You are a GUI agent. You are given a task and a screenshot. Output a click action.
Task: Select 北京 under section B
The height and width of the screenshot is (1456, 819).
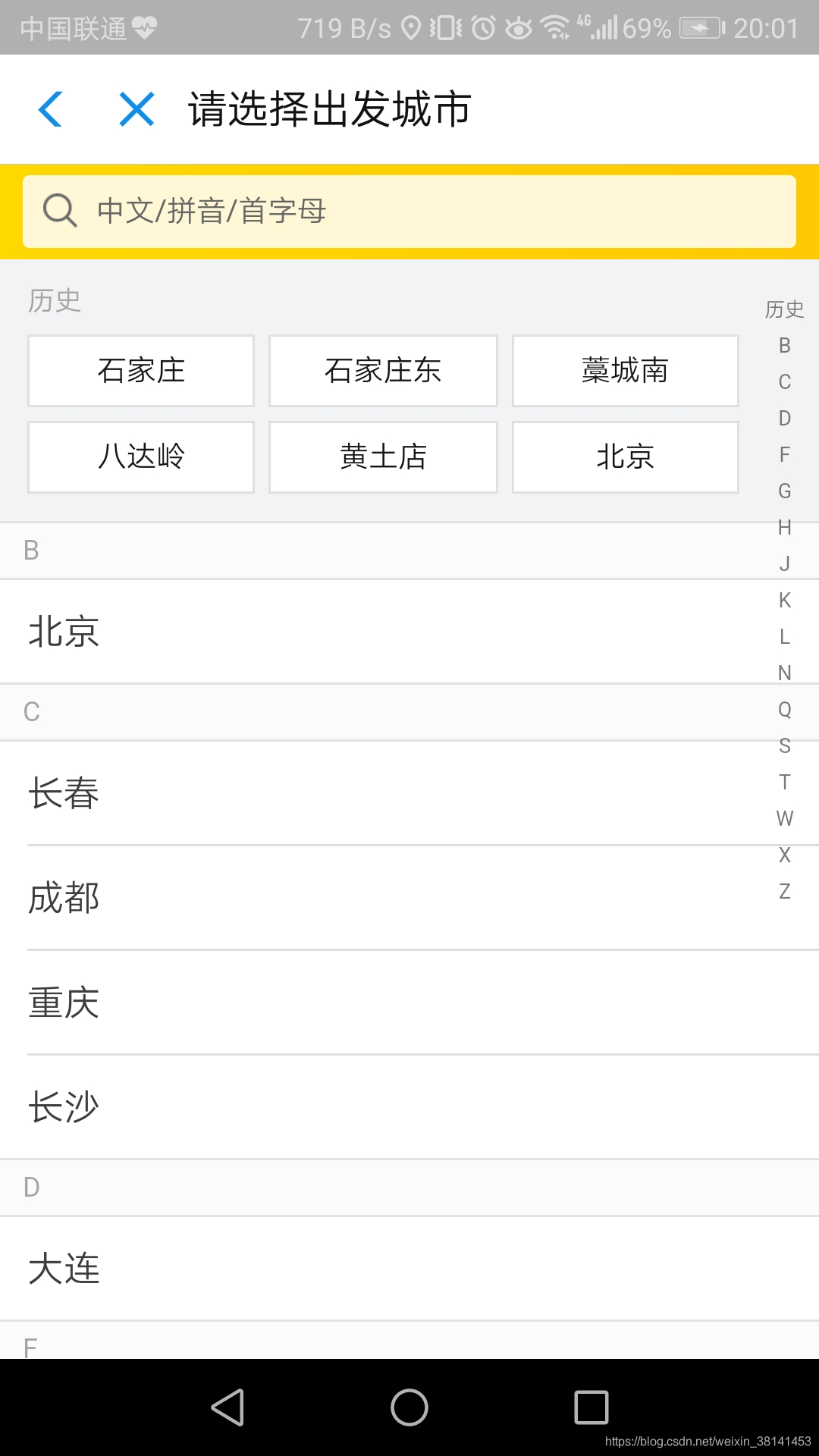point(409,632)
